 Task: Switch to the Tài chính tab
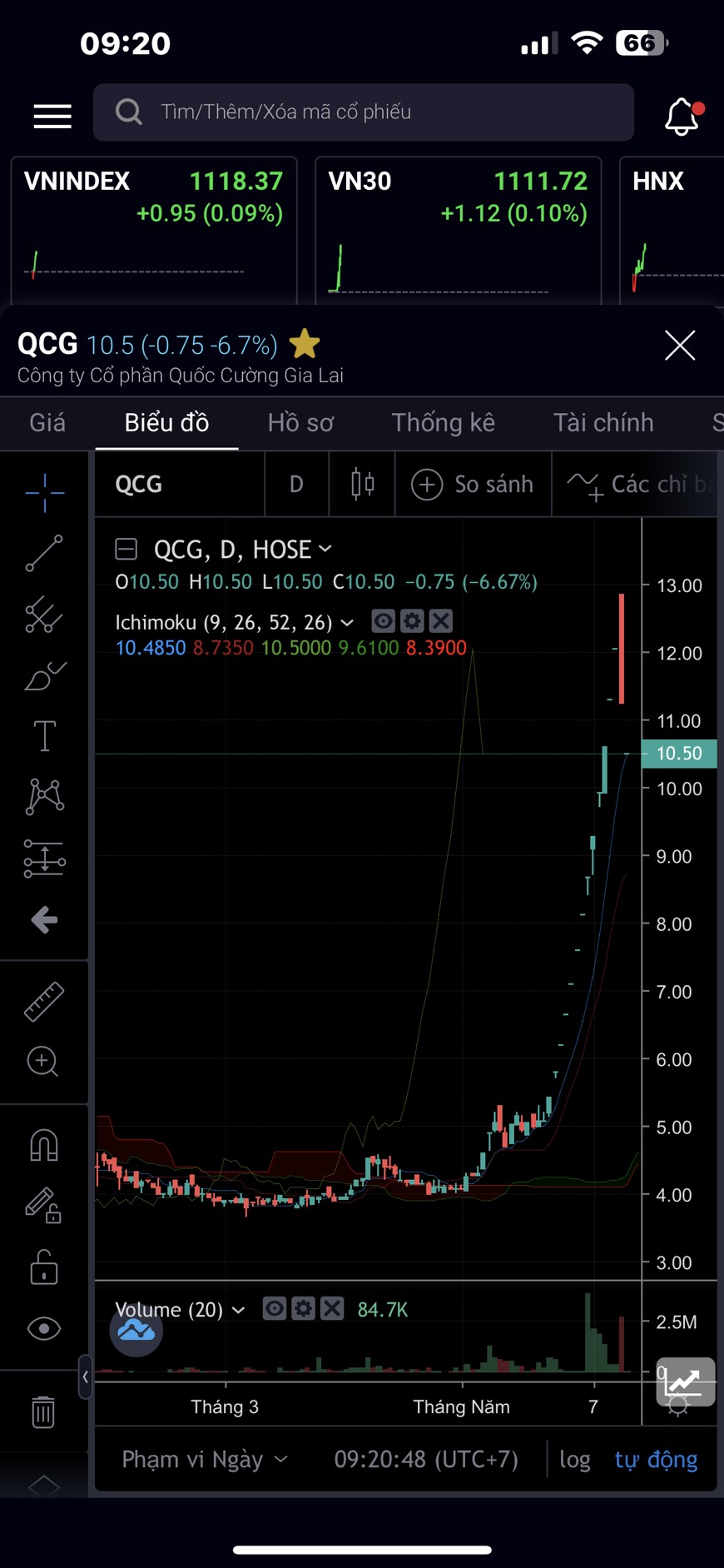[603, 423]
